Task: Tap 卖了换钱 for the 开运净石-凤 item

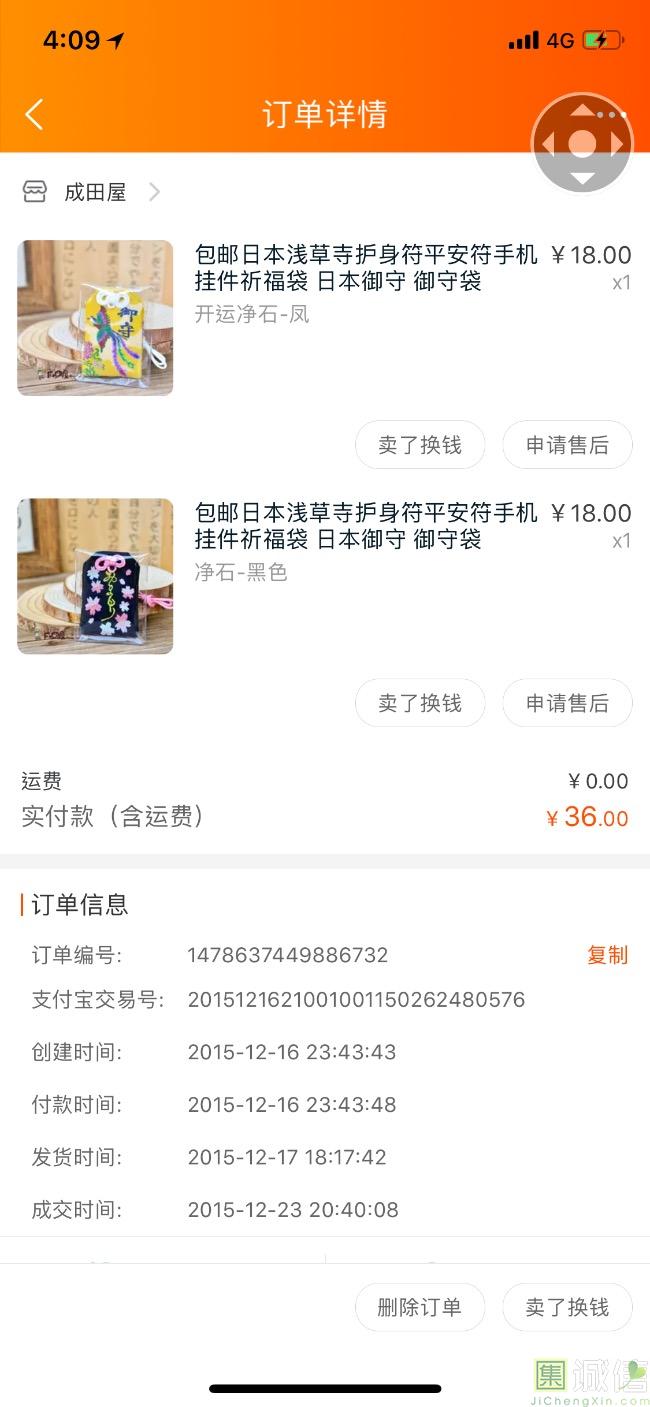Action: tap(420, 445)
